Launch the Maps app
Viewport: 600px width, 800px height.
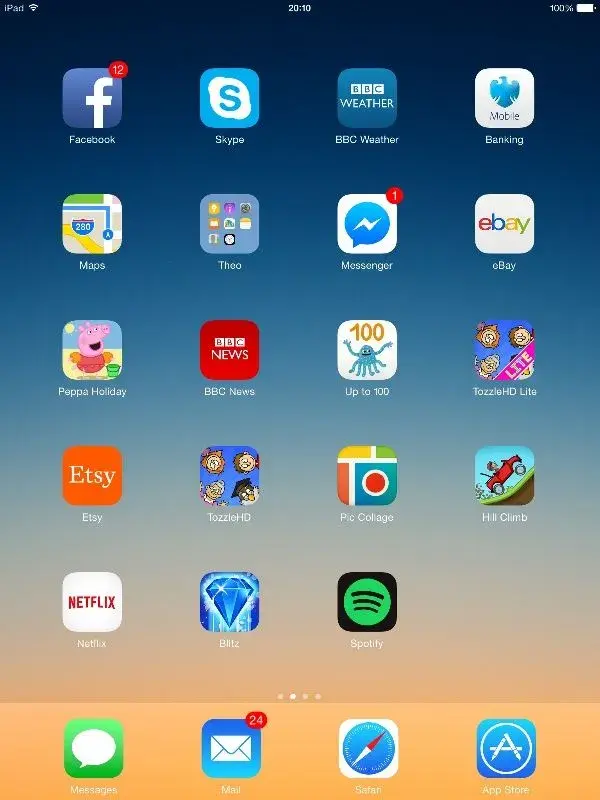(92, 224)
